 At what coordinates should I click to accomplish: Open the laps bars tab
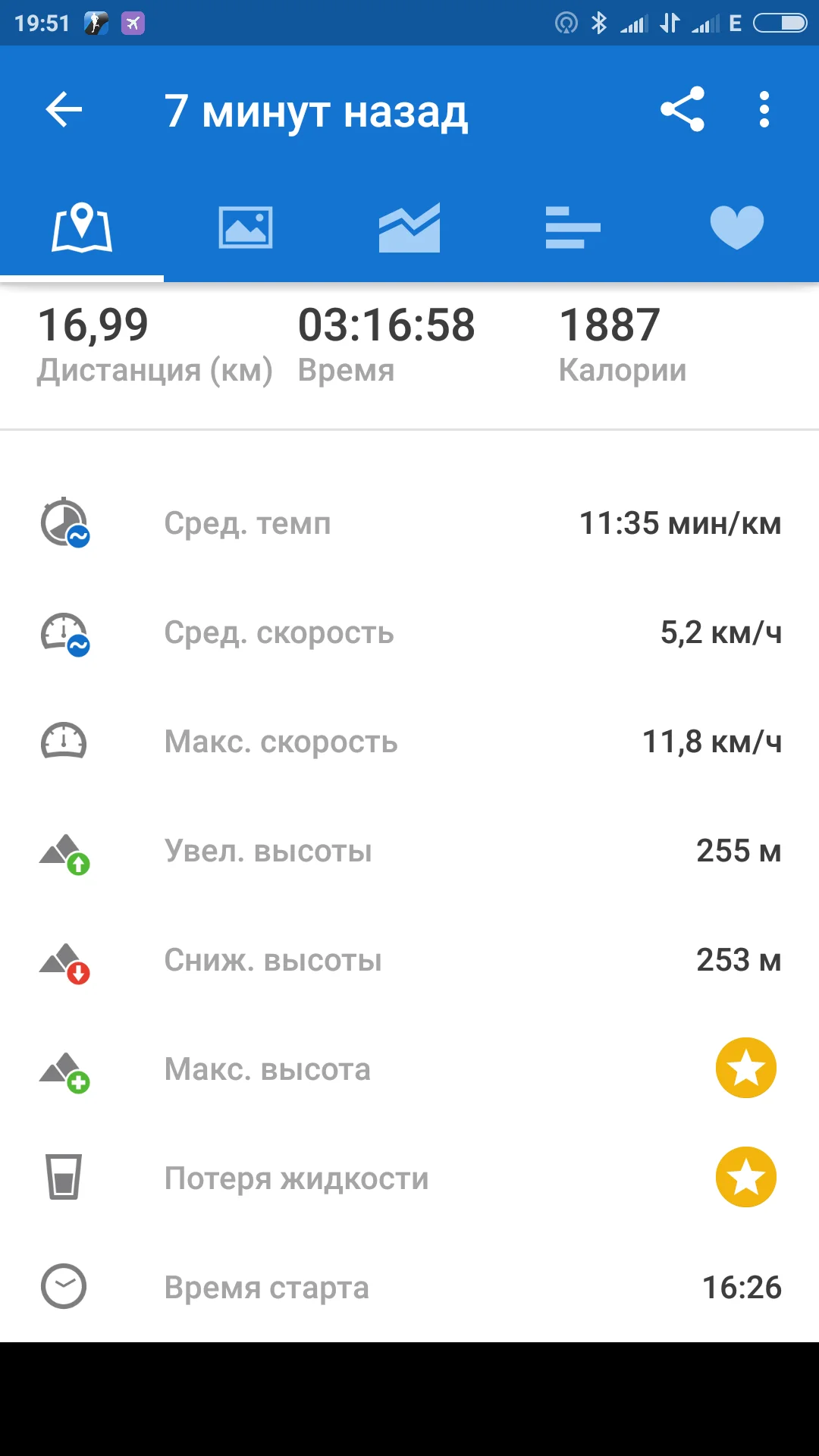[x=573, y=227]
